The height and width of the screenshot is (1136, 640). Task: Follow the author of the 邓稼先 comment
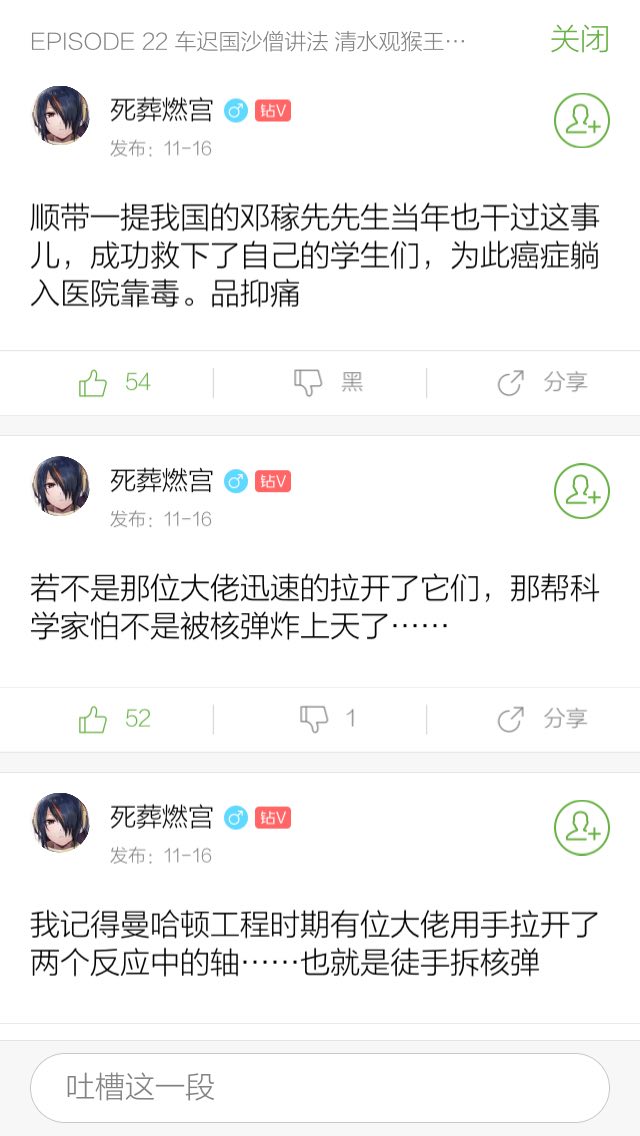[582, 121]
